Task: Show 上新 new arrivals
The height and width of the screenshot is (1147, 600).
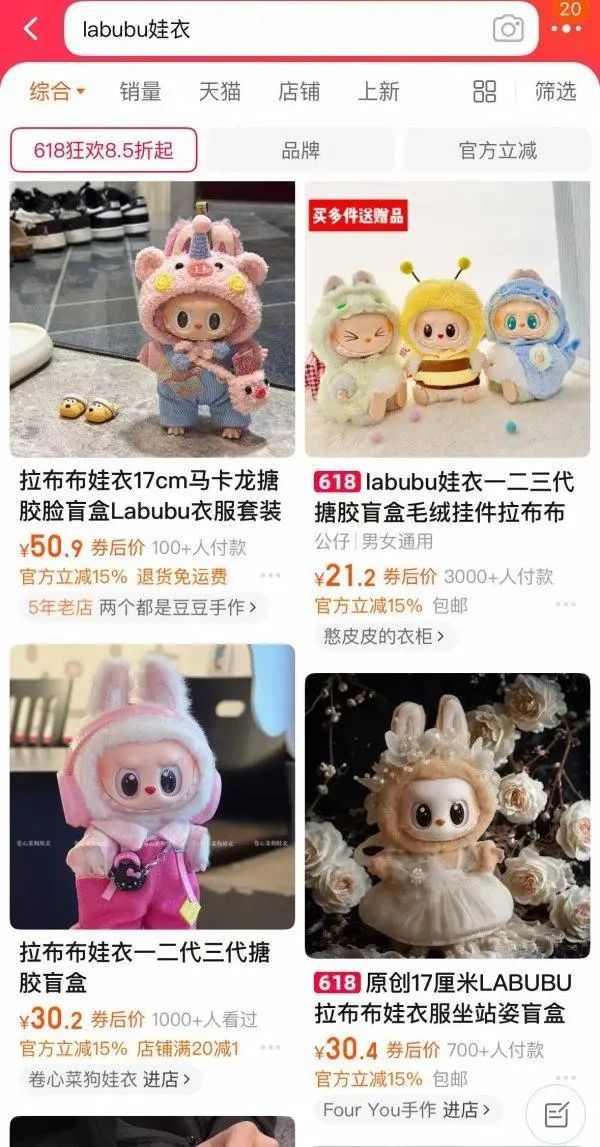Action: [x=378, y=92]
